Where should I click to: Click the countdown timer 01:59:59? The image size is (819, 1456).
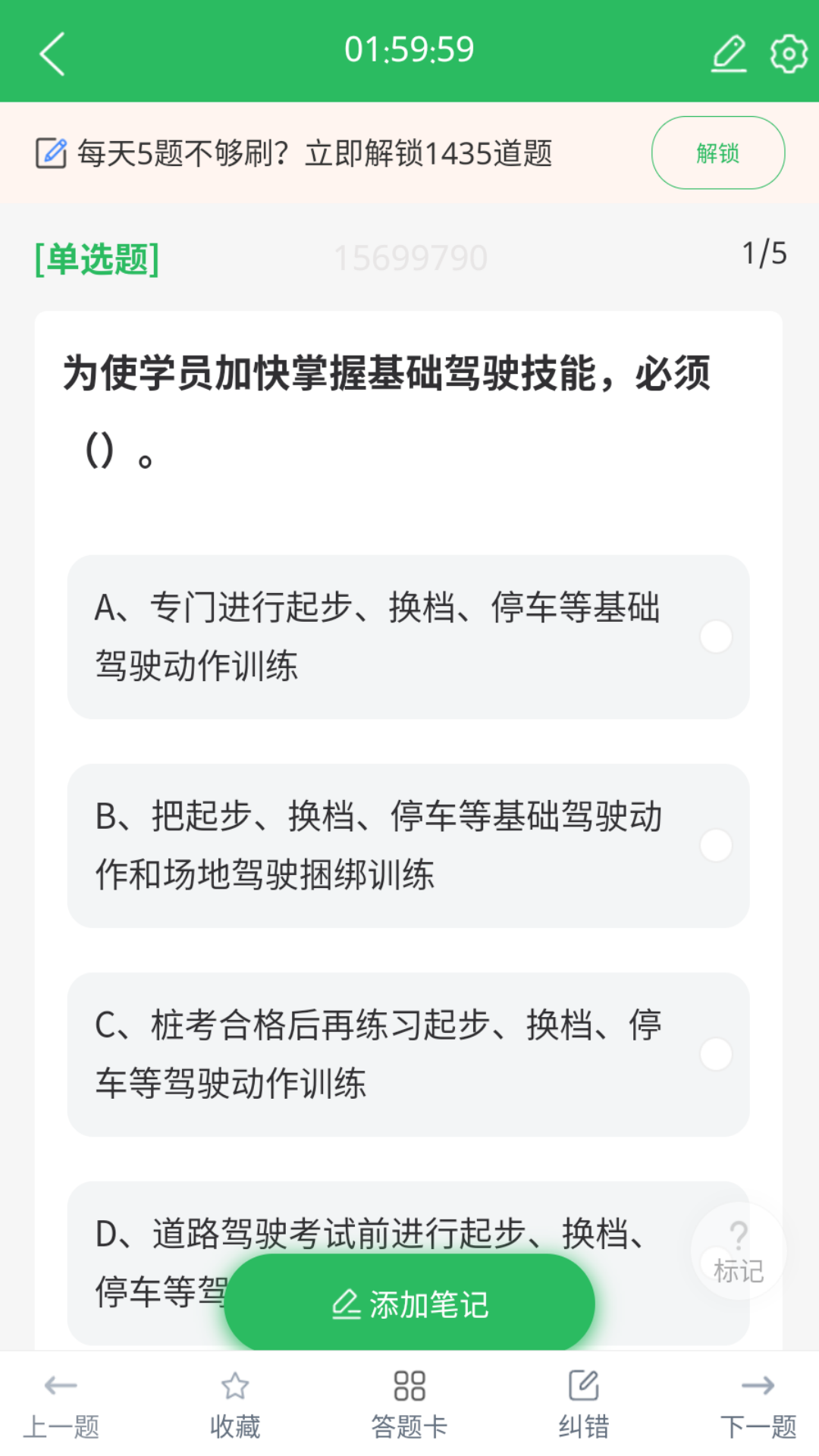click(409, 49)
